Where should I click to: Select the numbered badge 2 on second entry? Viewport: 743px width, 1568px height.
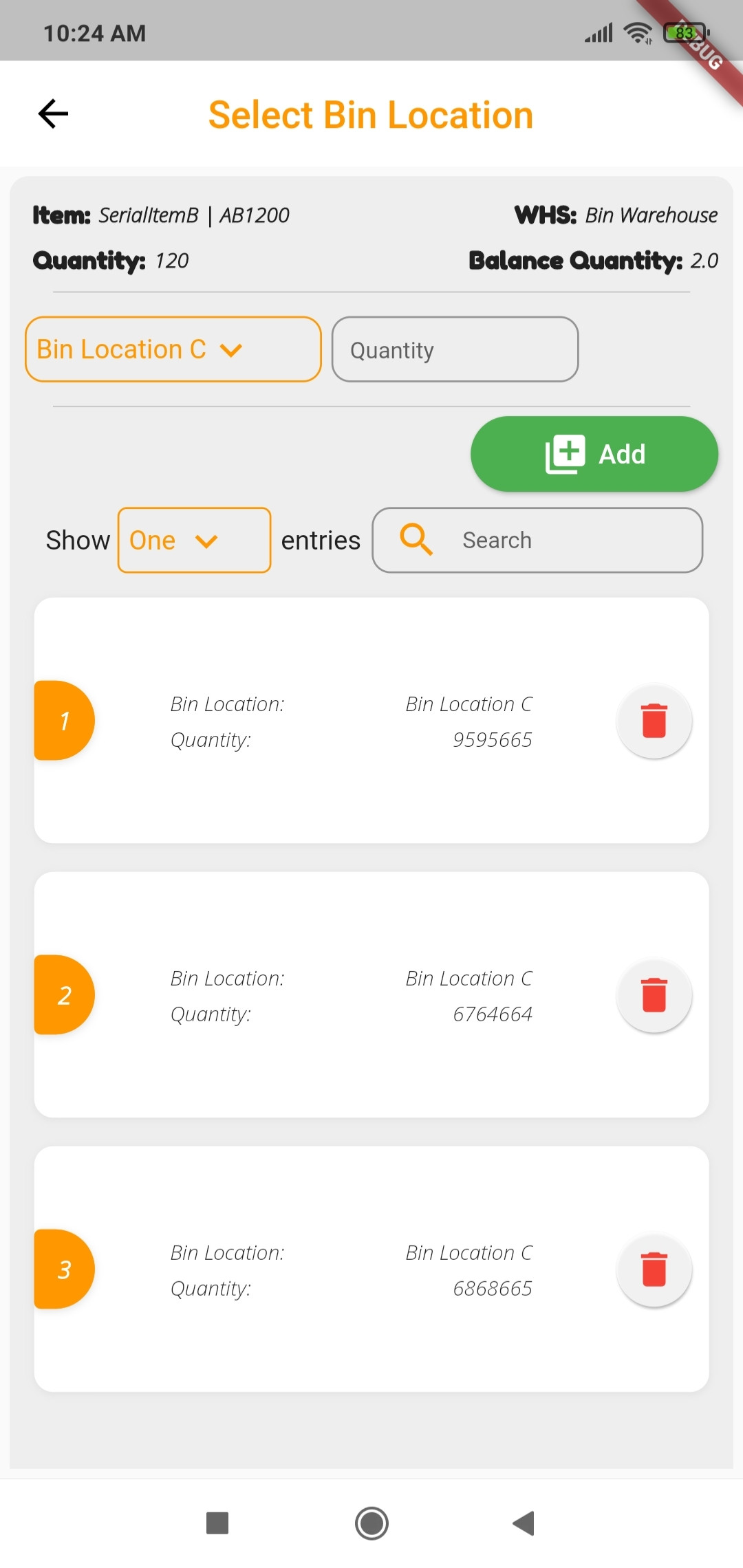point(64,995)
